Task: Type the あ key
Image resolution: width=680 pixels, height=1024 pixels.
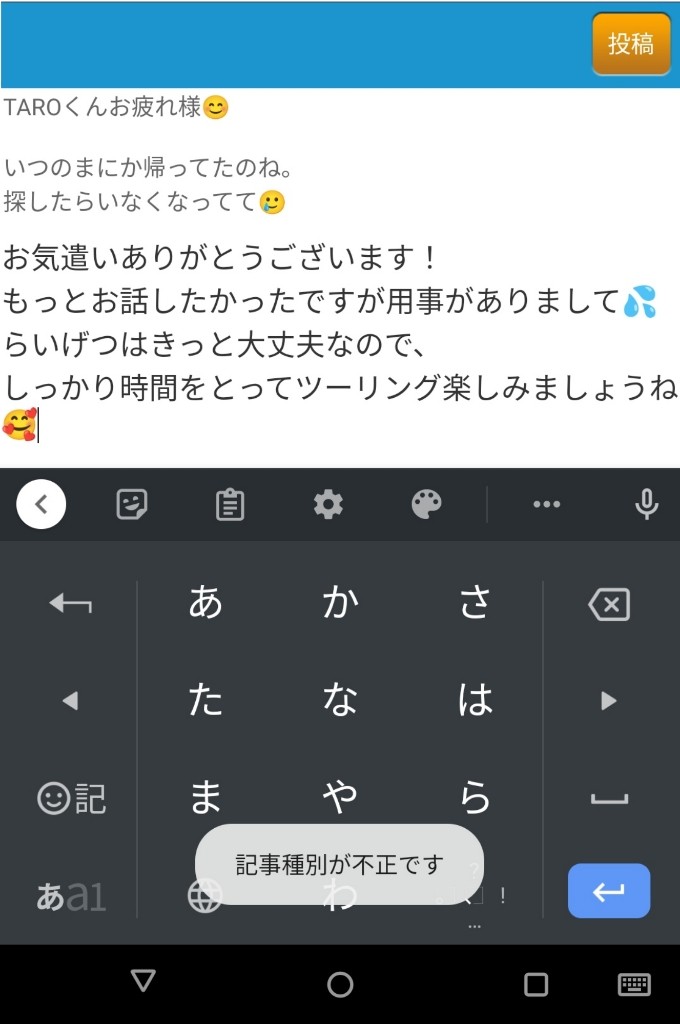Action: click(x=205, y=603)
